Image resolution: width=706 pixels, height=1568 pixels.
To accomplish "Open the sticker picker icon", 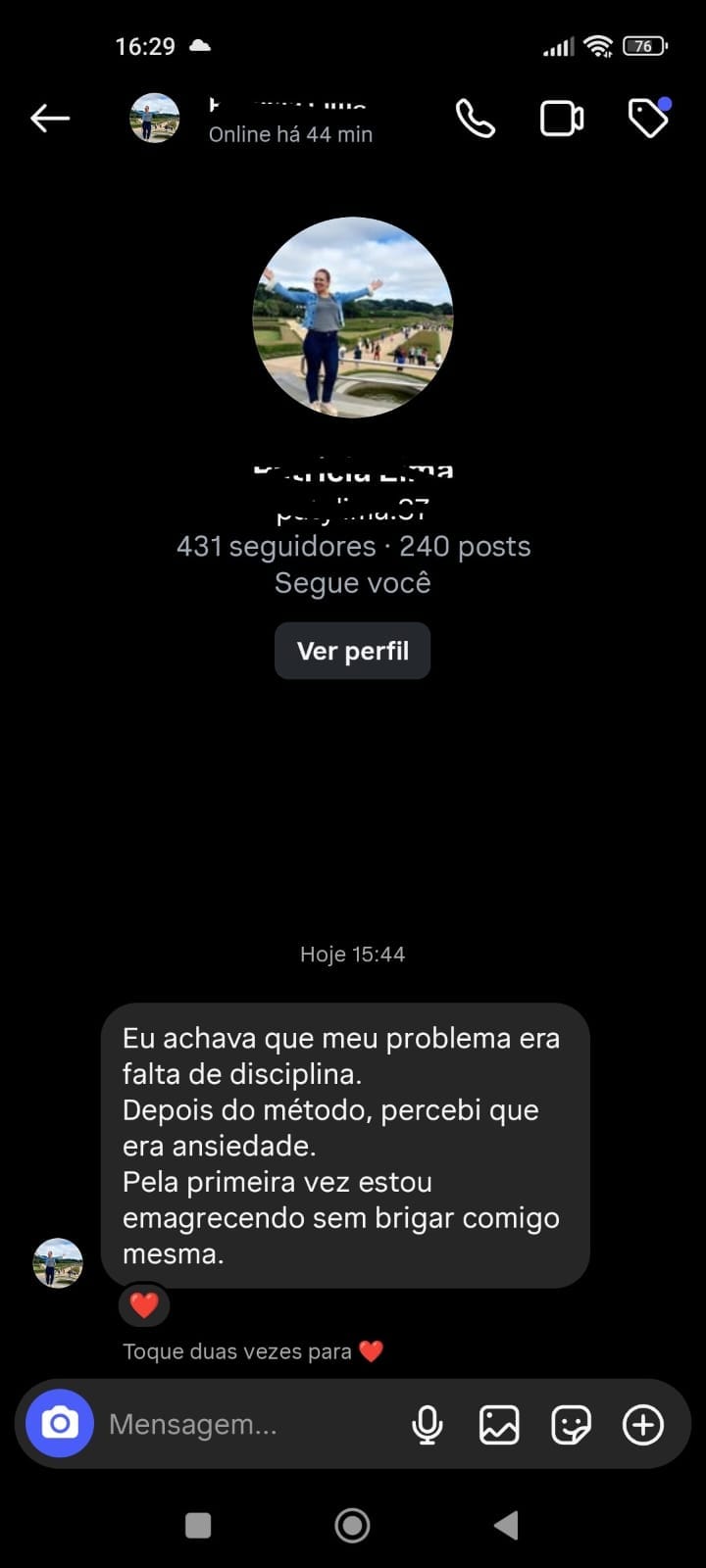I will coord(571,1425).
